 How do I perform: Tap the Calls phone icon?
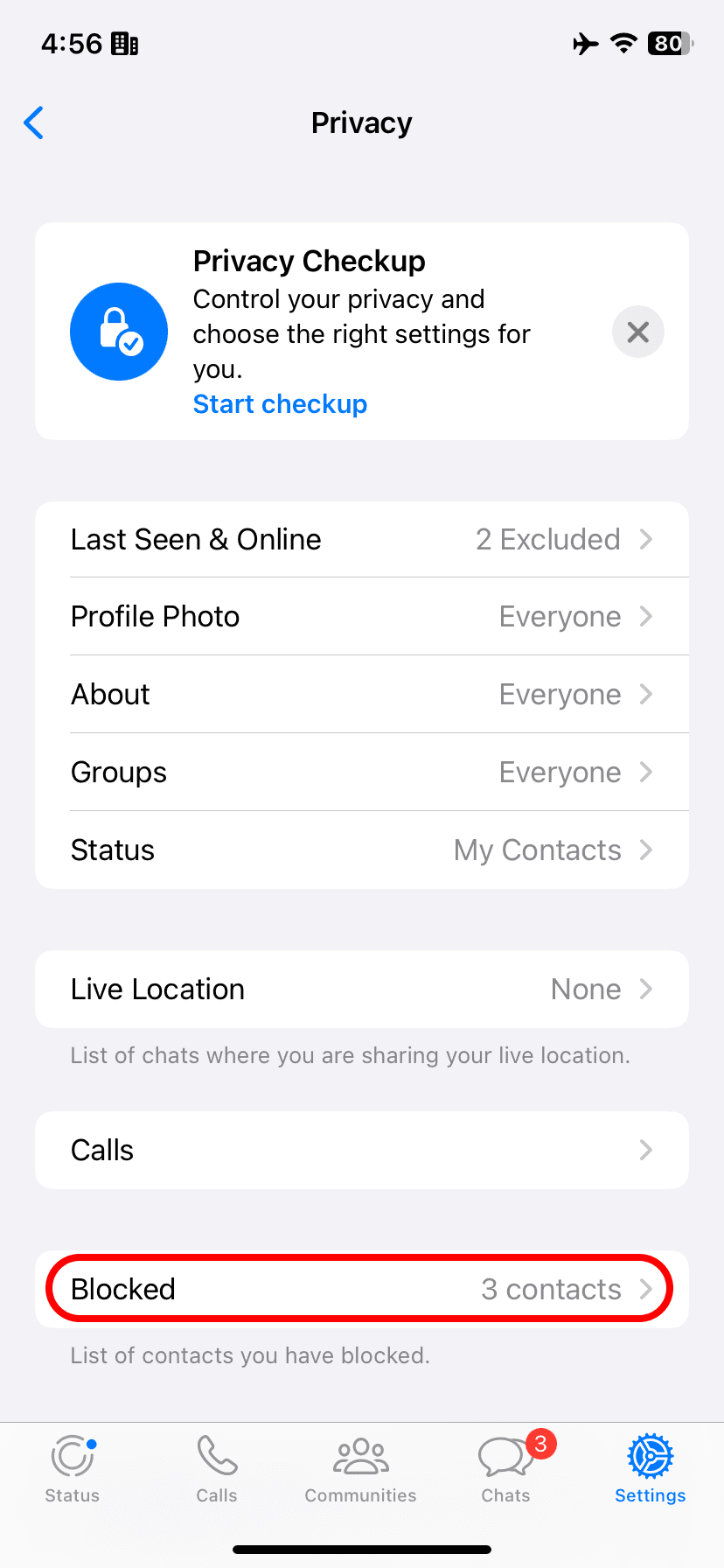(x=216, y=1455)
